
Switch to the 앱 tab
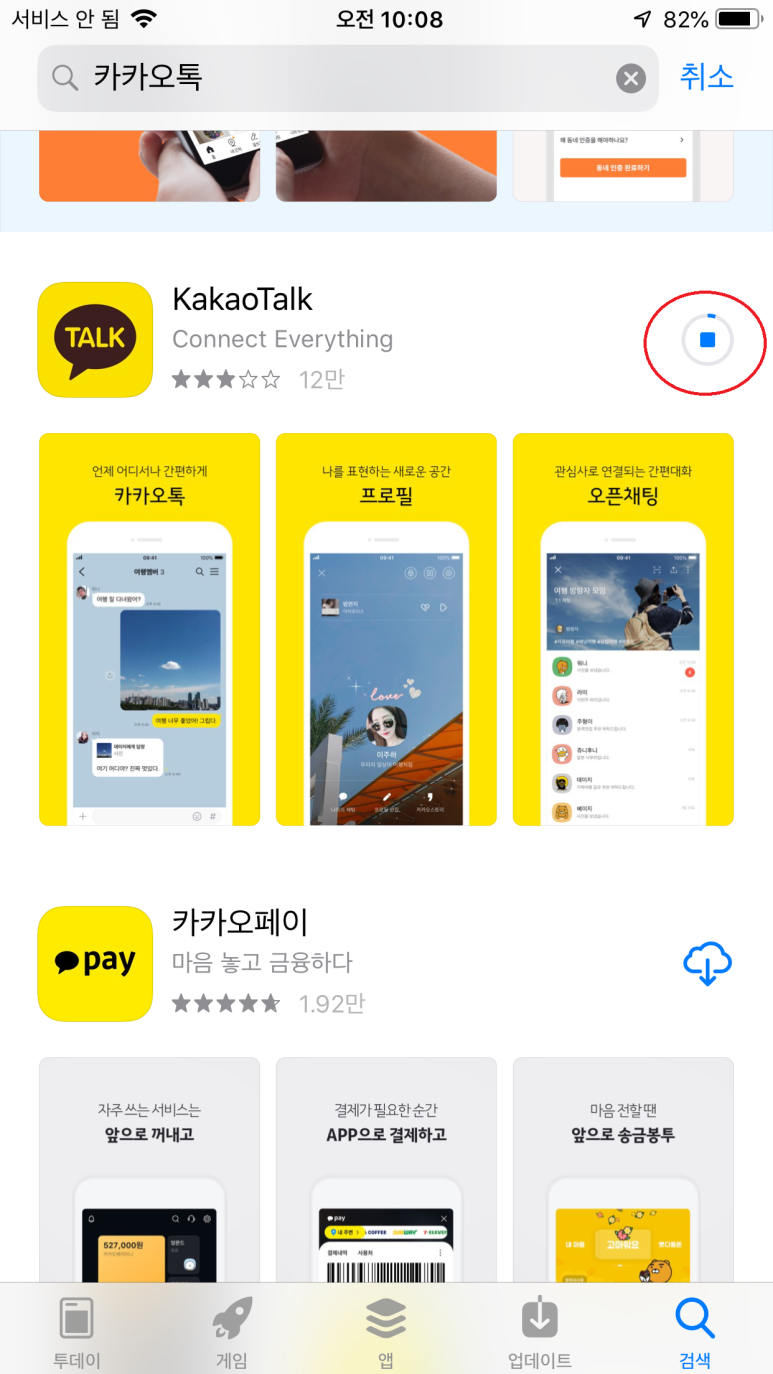[386, 1330]
